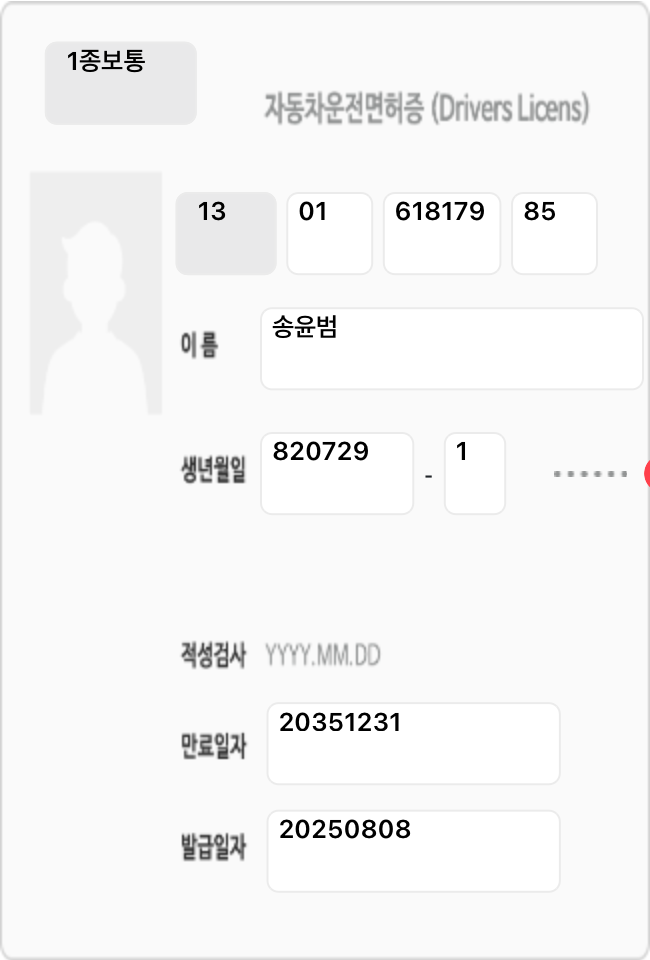
Task: Edit the 만료일자 expiry date field
Action: click(x=413, y=743)
